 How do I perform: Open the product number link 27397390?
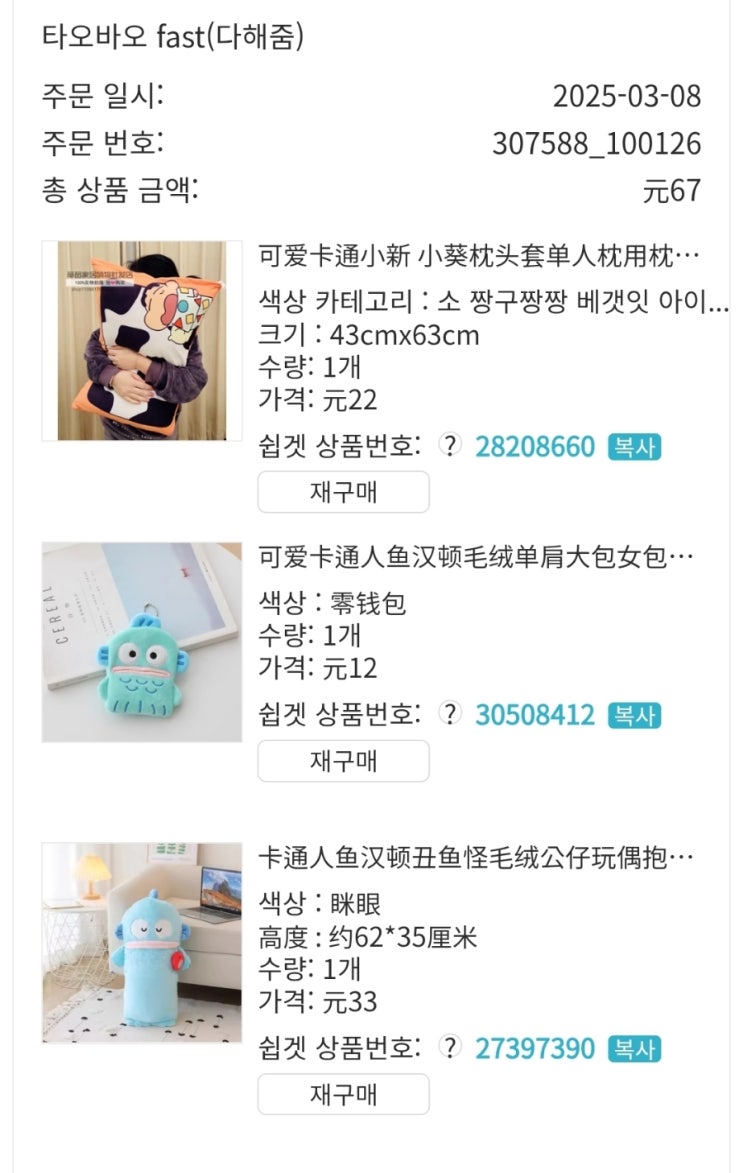pos(535,1049)
